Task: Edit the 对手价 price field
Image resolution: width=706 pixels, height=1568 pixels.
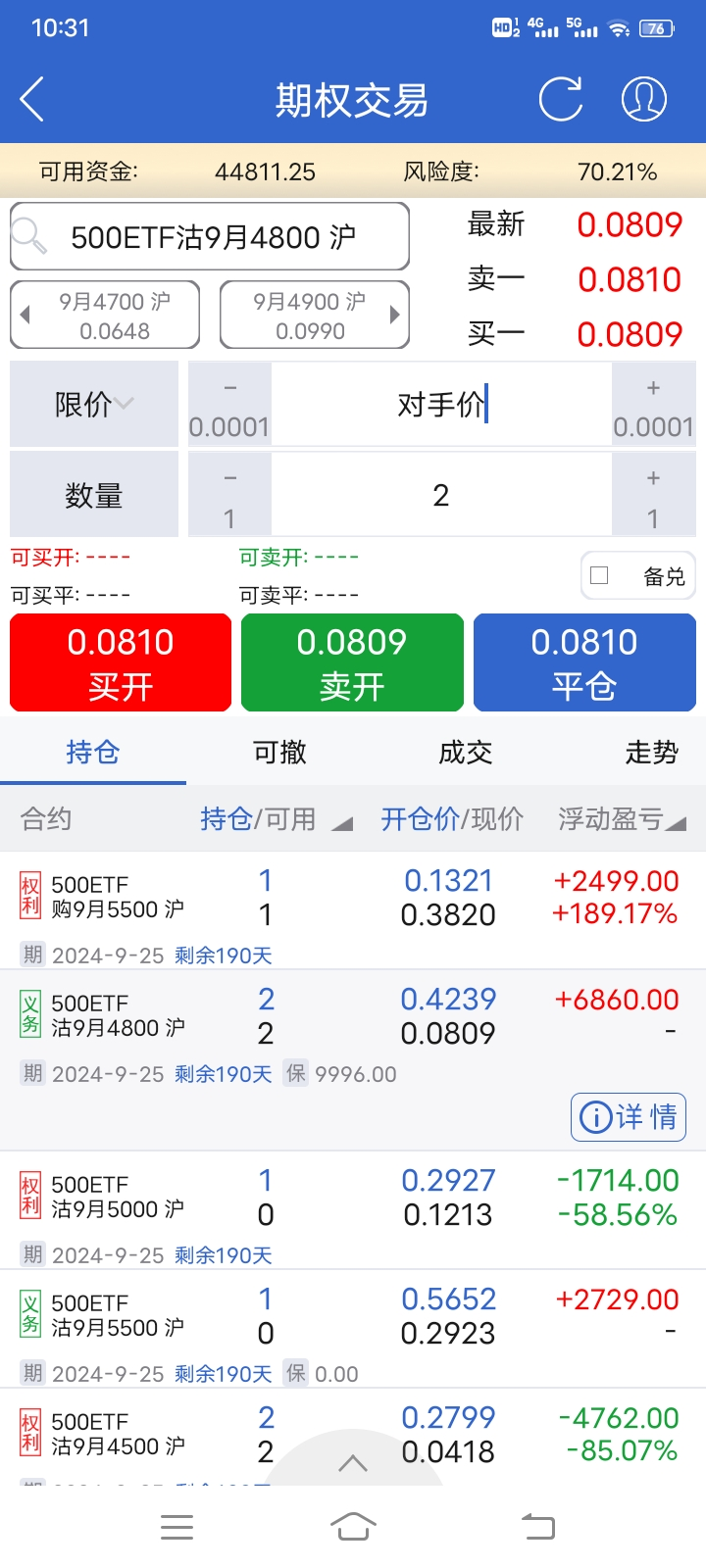Action: [441, 405]
